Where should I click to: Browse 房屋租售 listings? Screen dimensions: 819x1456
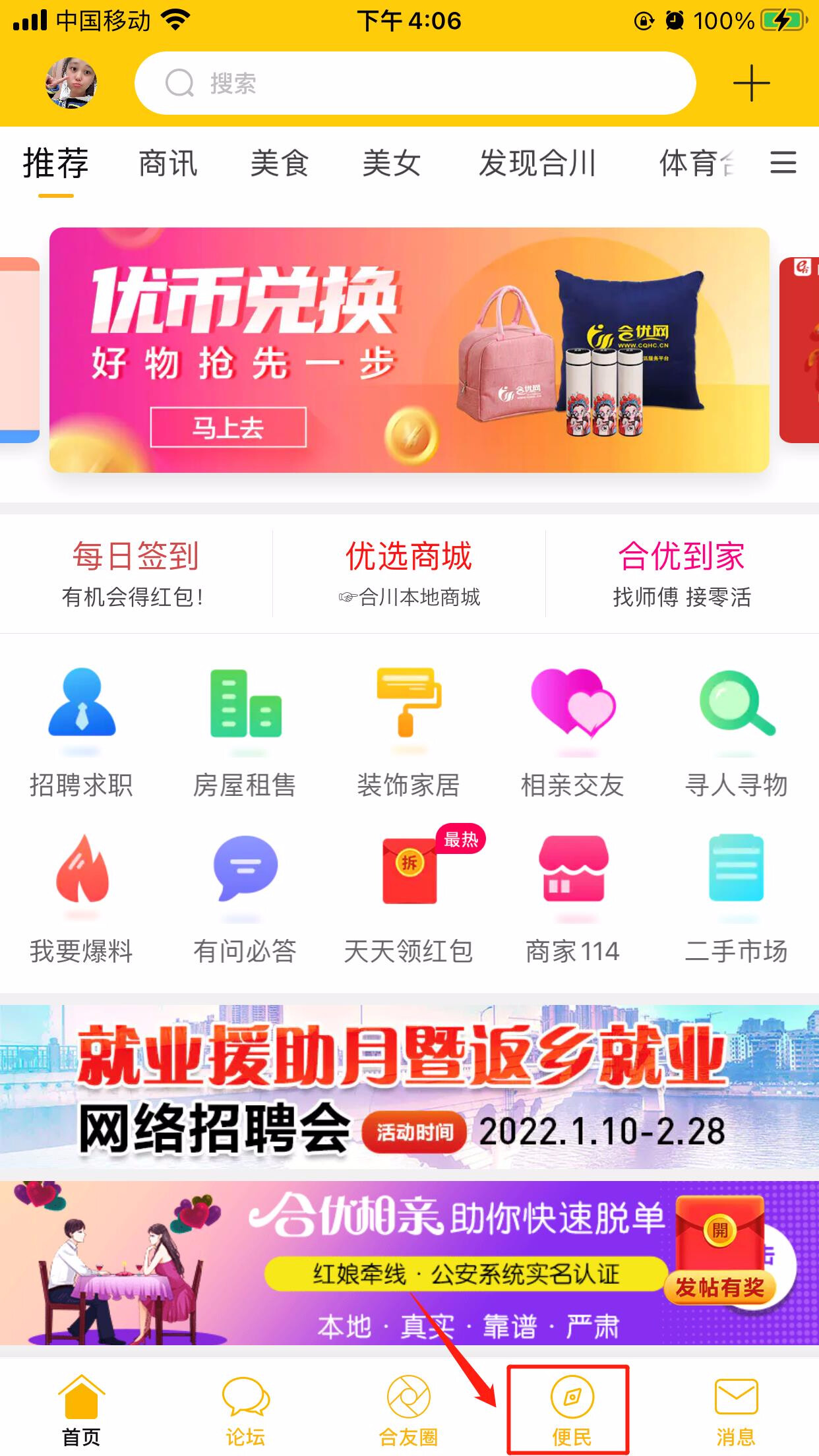pyautogui.click(x=245, y=732)
